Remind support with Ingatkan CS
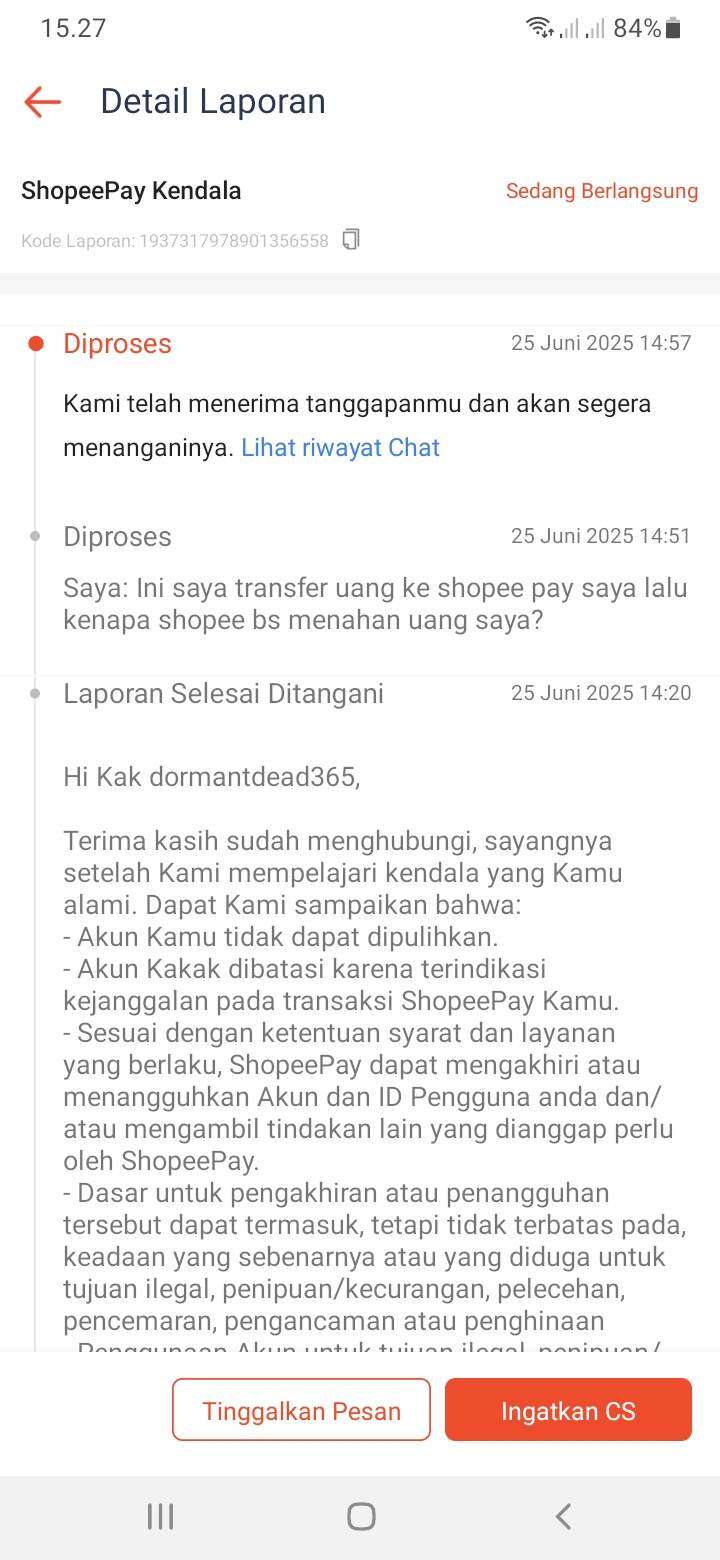Image resolution: width=720 pixels, height=1560 pixels. 568,1410
